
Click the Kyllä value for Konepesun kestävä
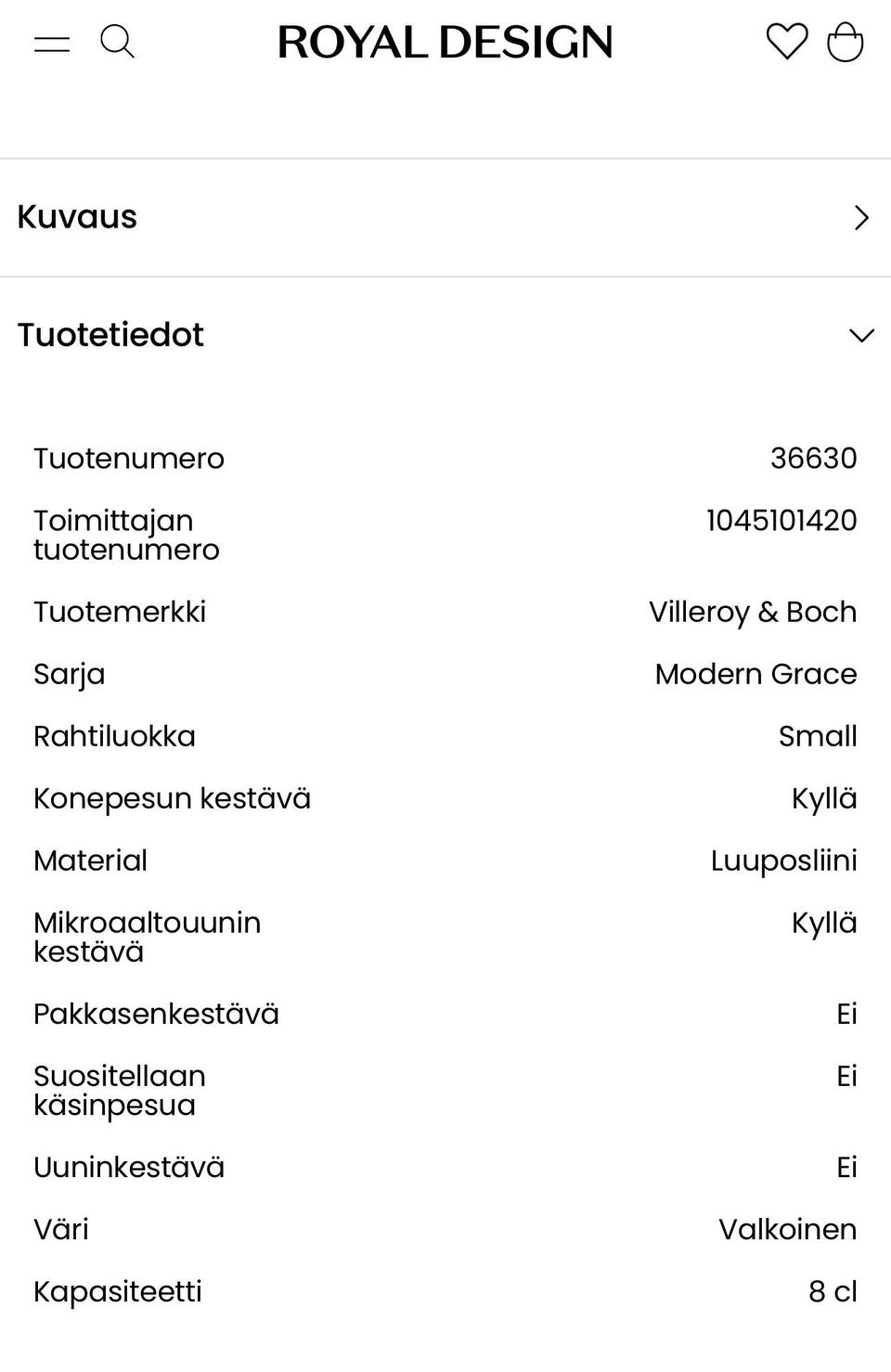[824, 797]
